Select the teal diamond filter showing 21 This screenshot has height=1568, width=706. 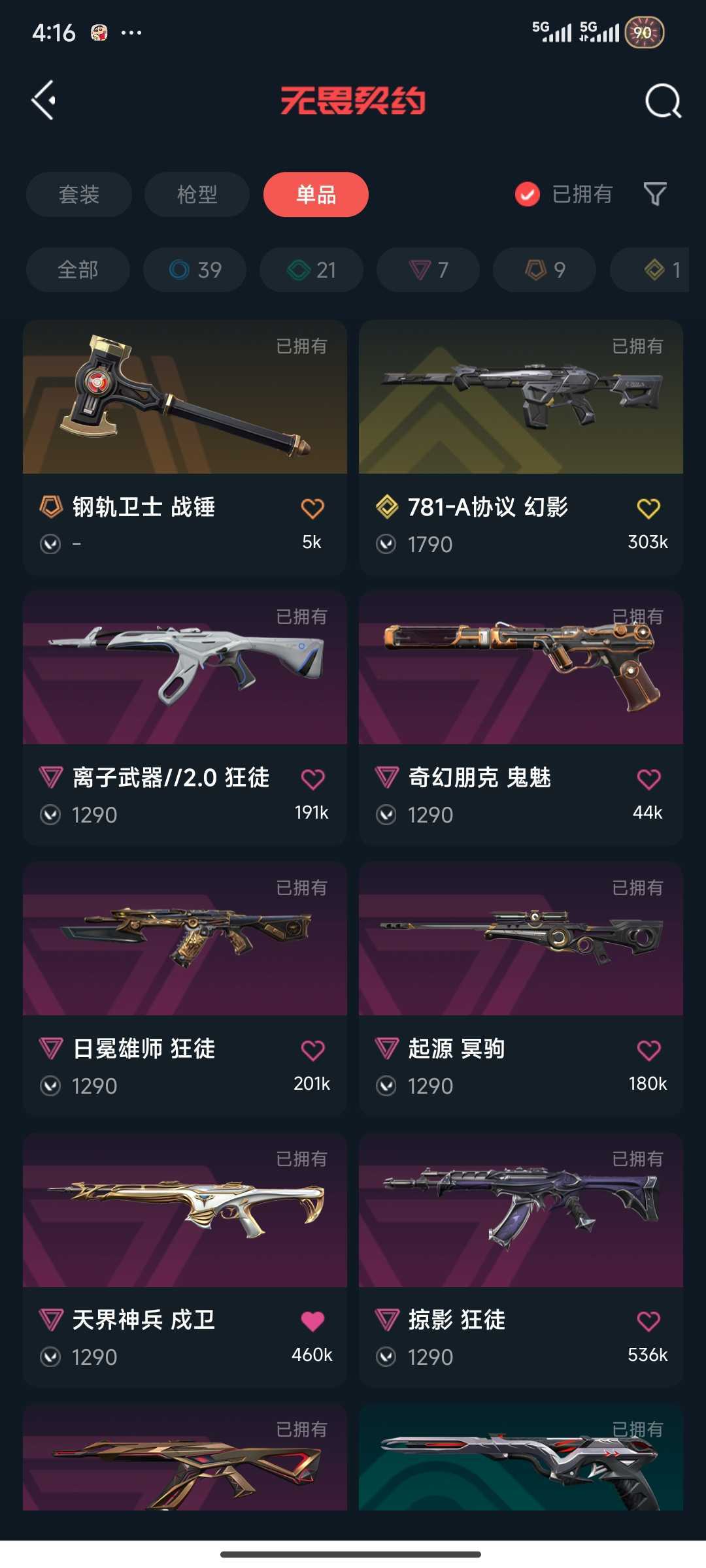311,270
